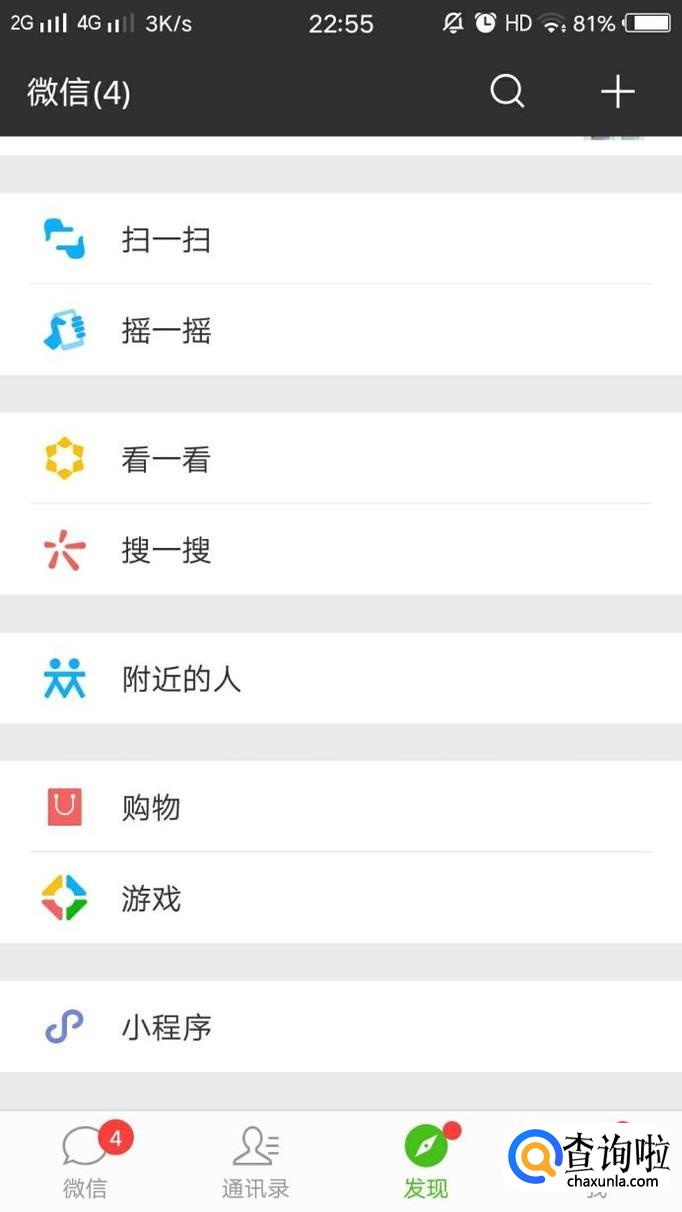The width and height of the screenshot is (682, 1212).
Task: Open 扫一扫 scanner
Action: click(x=341, y=239)
